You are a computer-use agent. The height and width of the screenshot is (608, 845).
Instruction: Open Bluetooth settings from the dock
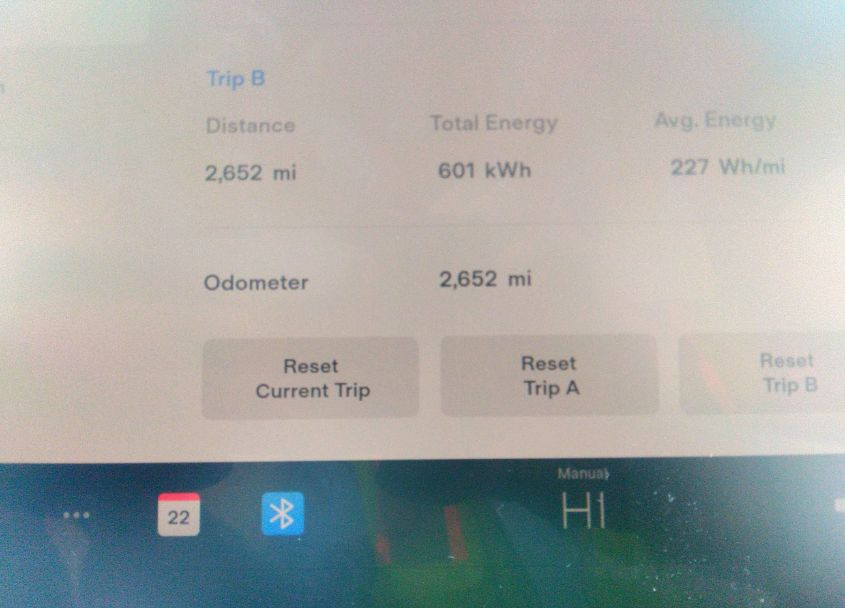[x=282, y=515]
